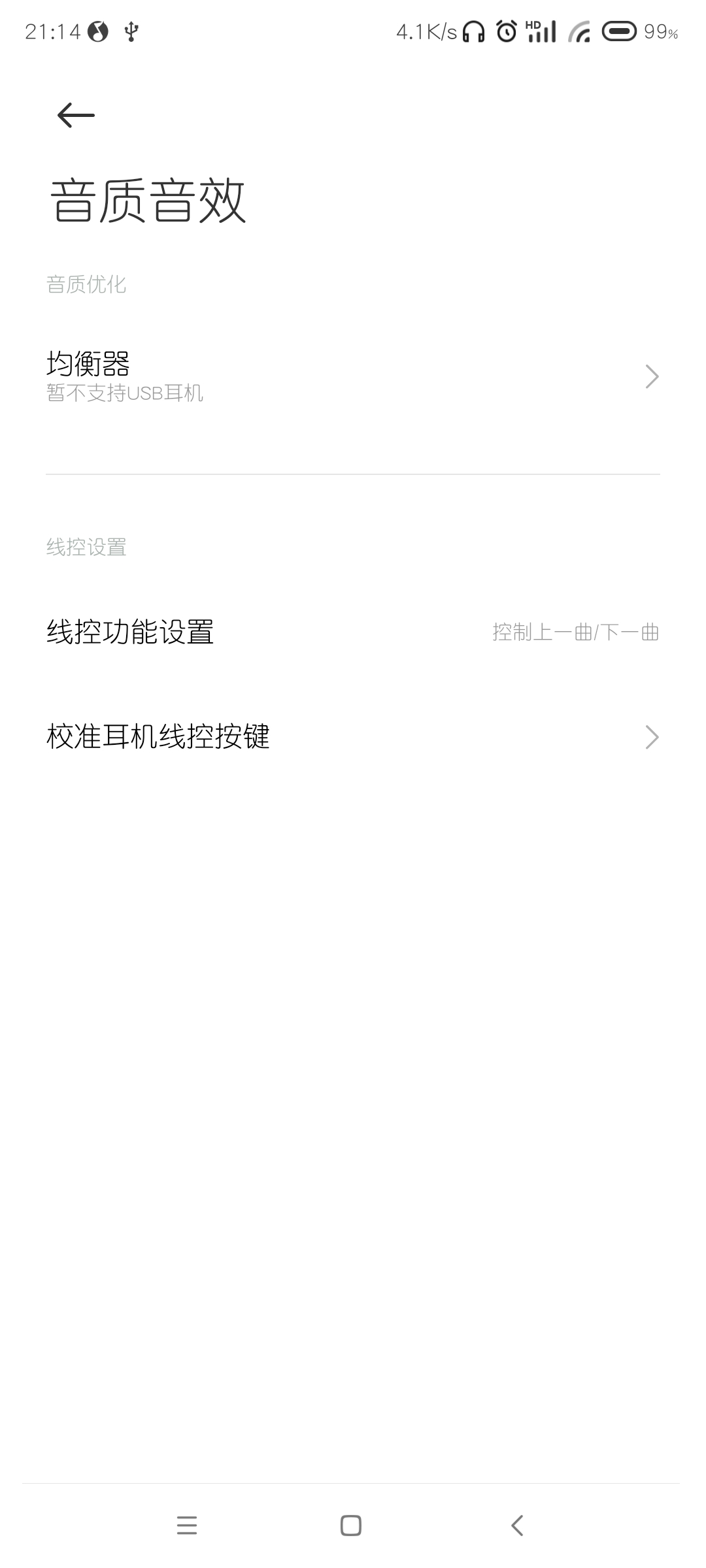Open recent apps from navigation bar

tap(187, 1526)
